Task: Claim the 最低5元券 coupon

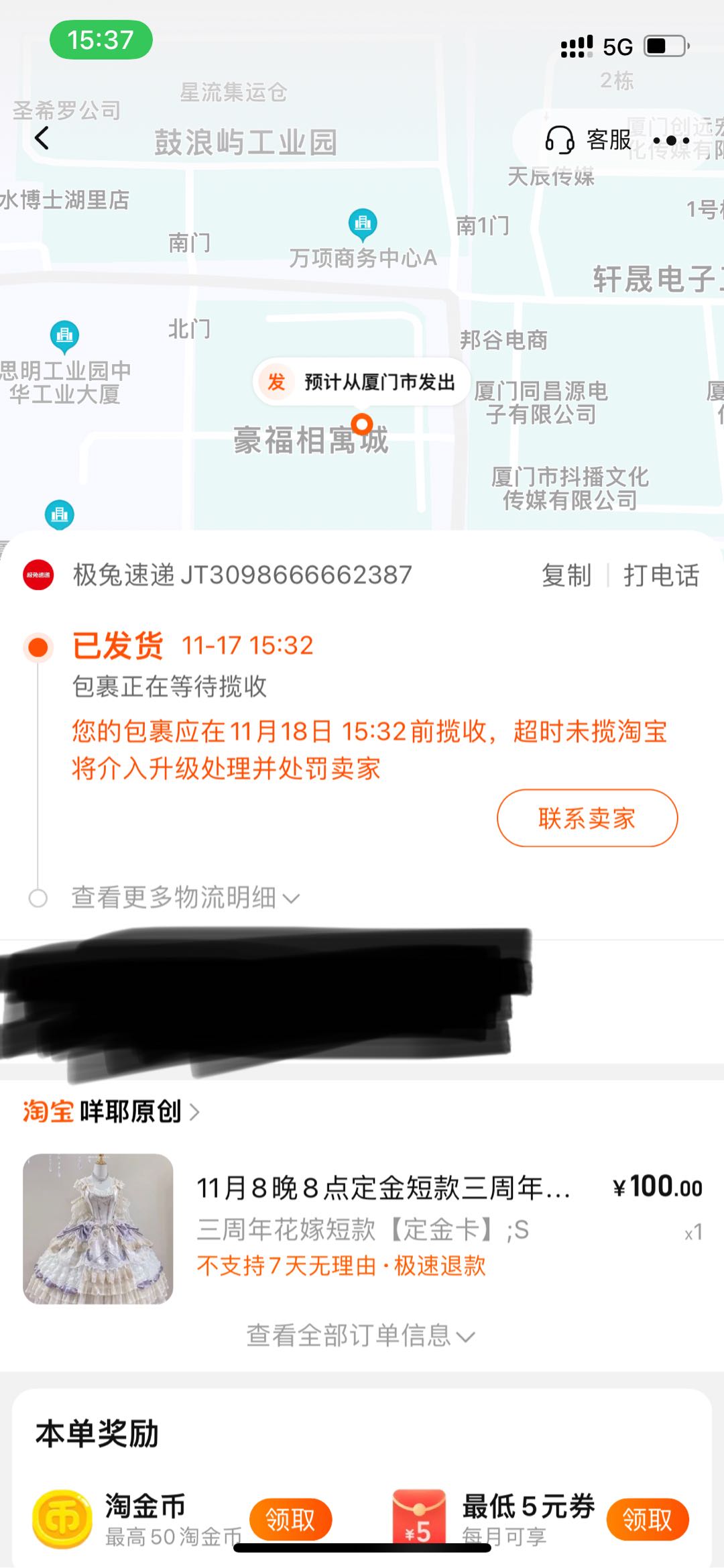Action: [647, 1519]
